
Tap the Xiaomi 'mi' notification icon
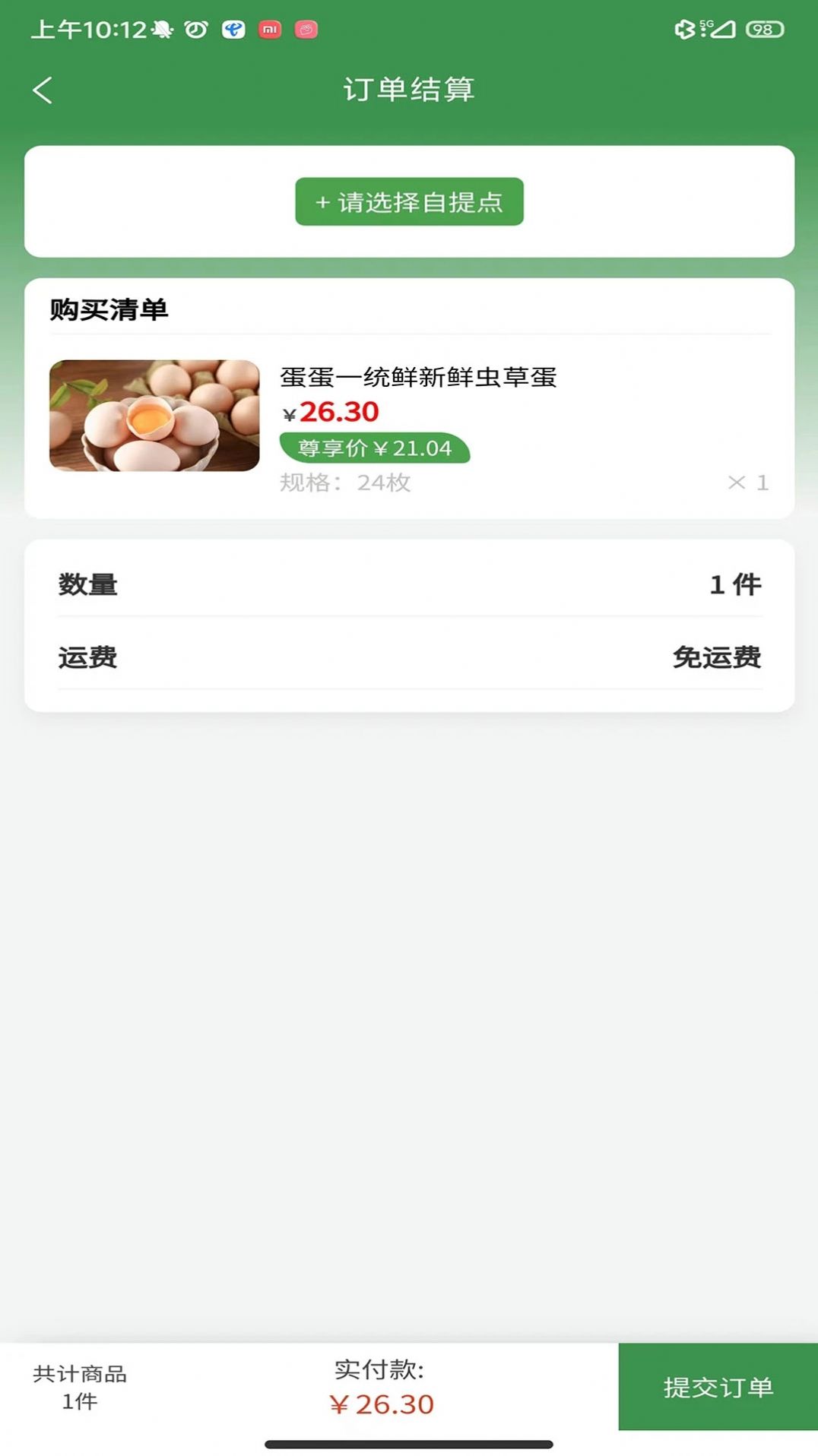(x=270, y=30)
